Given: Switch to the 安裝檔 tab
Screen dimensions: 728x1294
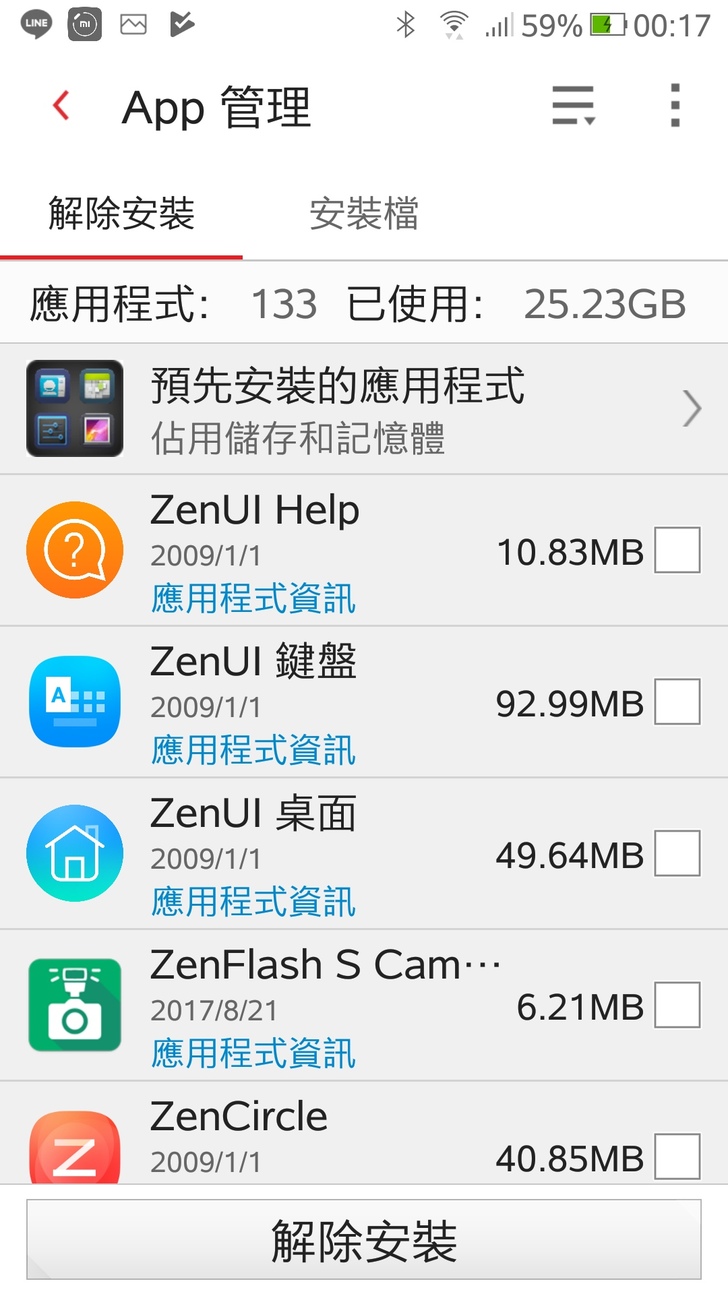Looking at the screenshot, I should pyautogui.click(x=364, y=214).
